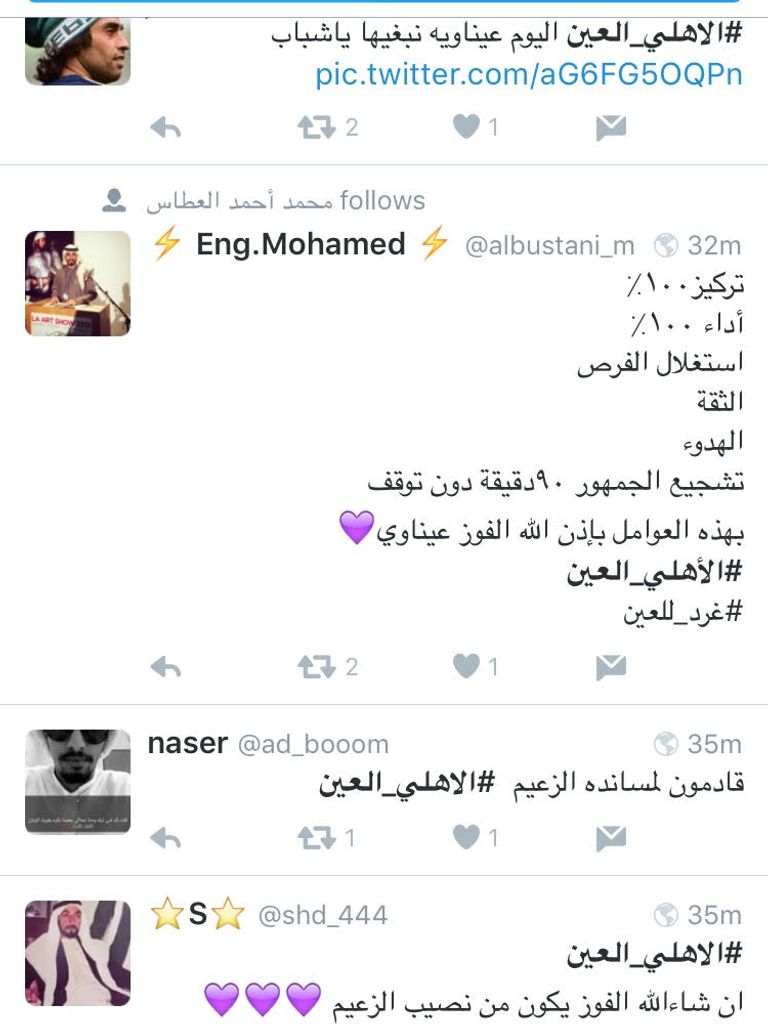Share naser's tweet by message envelope
Image resolution: width=768 pixels, height=1027 pixels.
point(611,838)
